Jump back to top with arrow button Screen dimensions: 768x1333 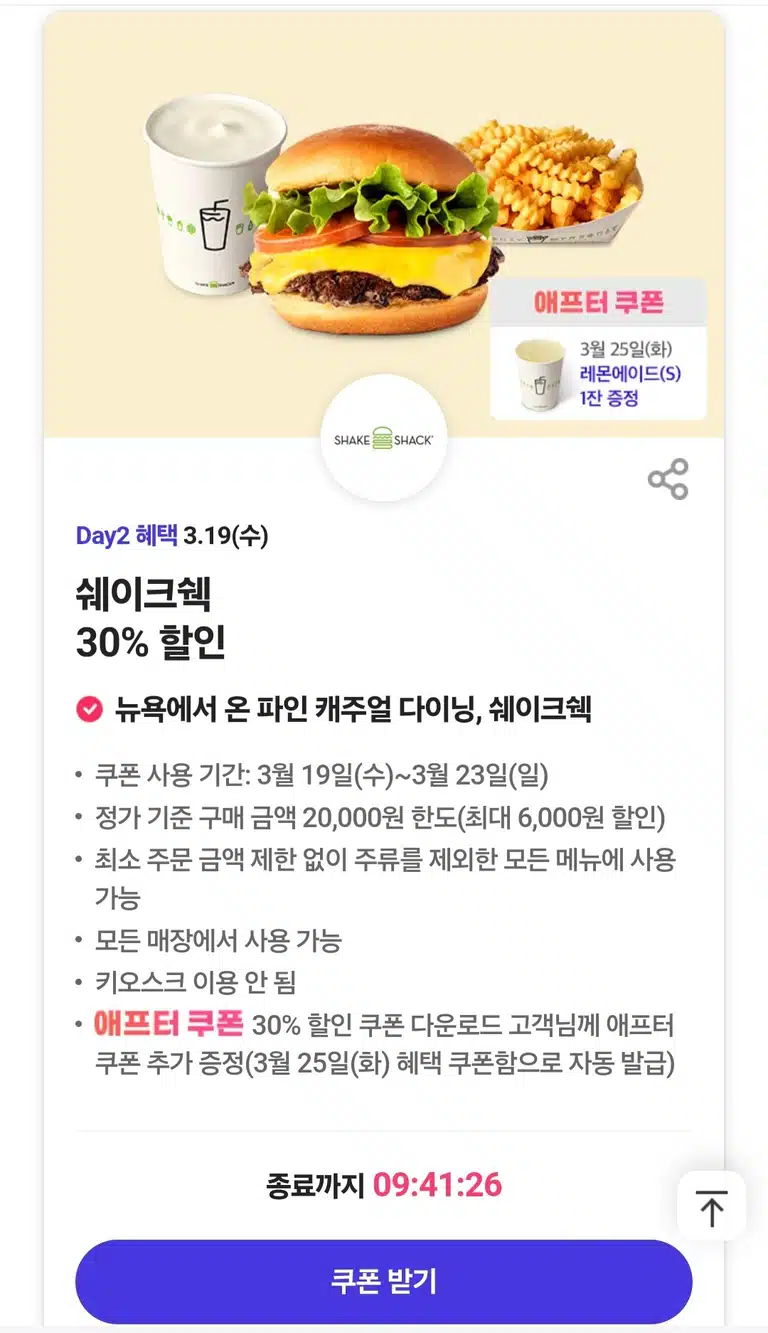click(712, 1207)
